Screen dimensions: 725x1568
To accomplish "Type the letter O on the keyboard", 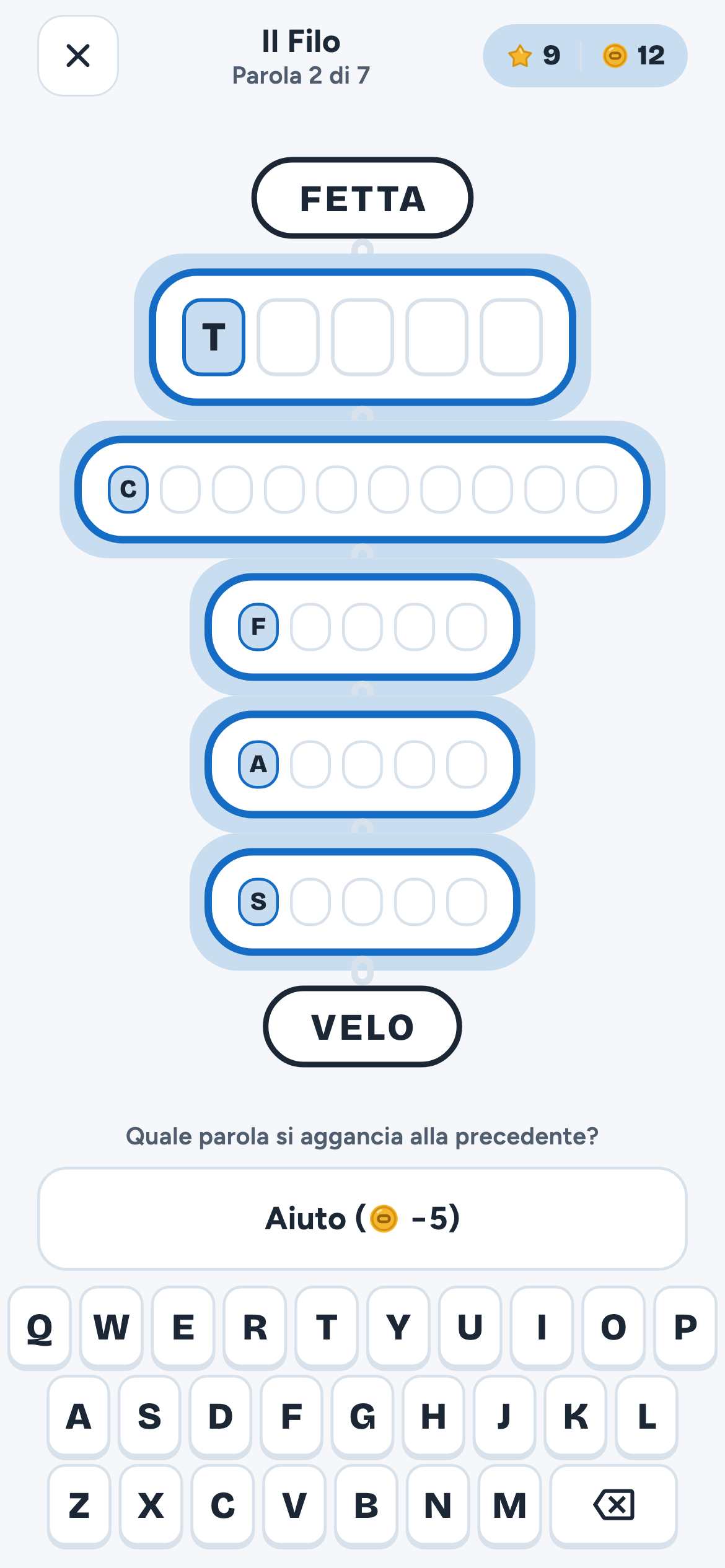I will click(x=613, y=1326).
